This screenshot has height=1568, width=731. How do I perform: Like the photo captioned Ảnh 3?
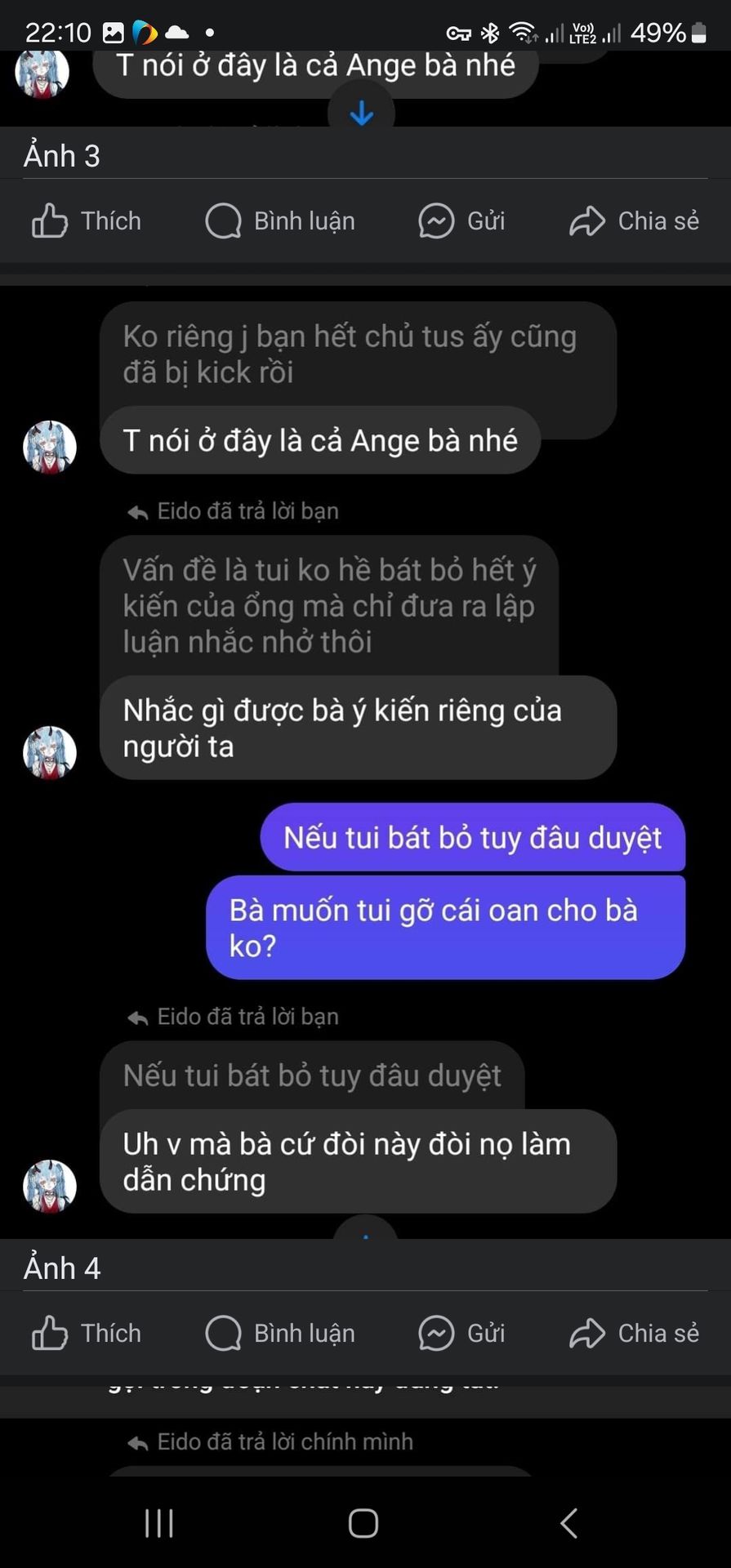(86, 221)
